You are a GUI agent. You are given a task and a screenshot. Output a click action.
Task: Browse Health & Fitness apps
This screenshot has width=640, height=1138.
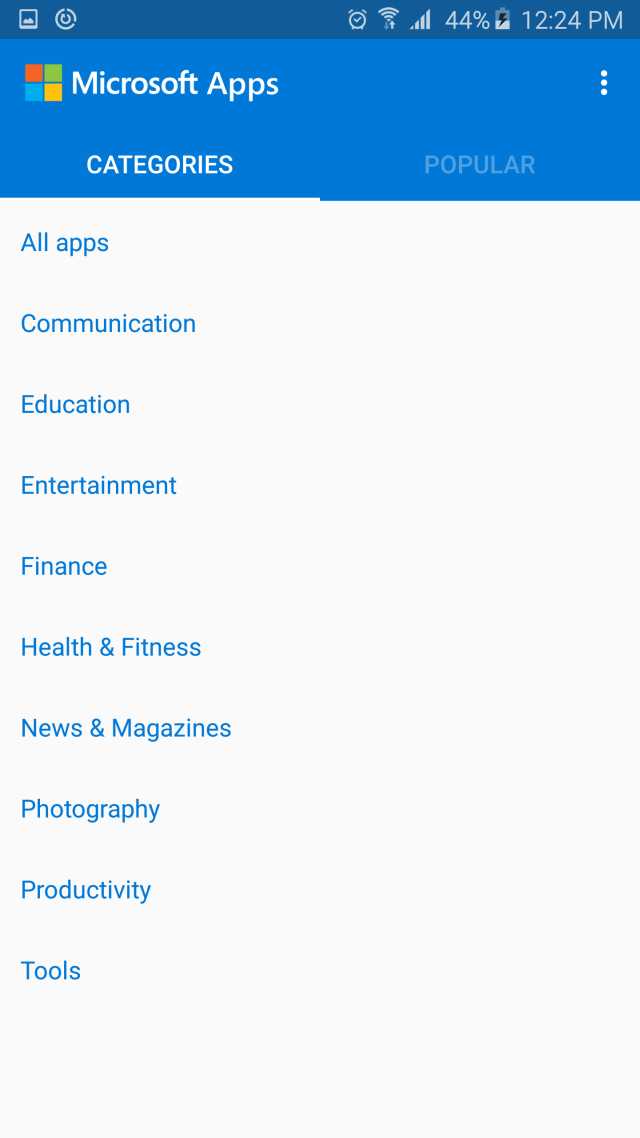click(x=111, y=648)
